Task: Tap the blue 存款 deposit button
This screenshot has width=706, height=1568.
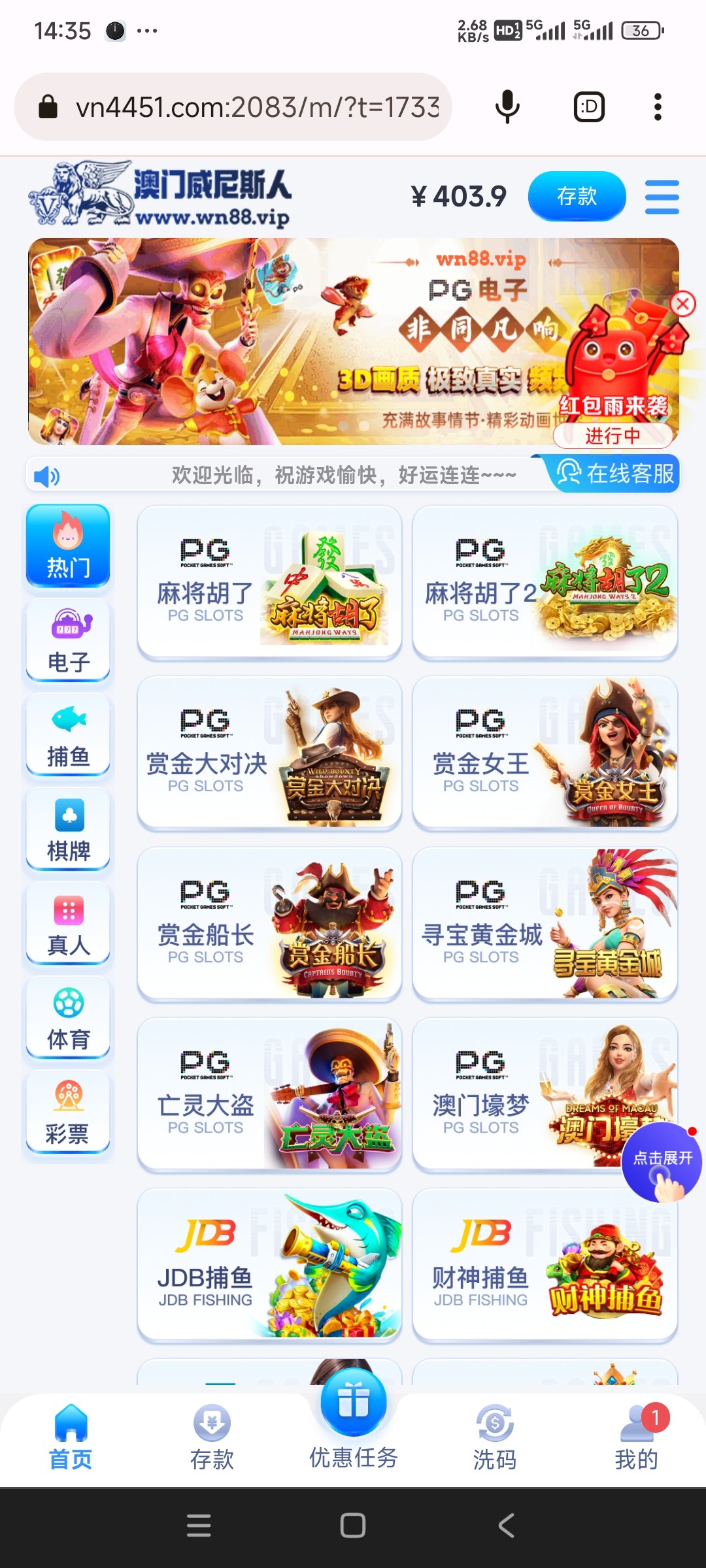Action: (x=577, y=196)
